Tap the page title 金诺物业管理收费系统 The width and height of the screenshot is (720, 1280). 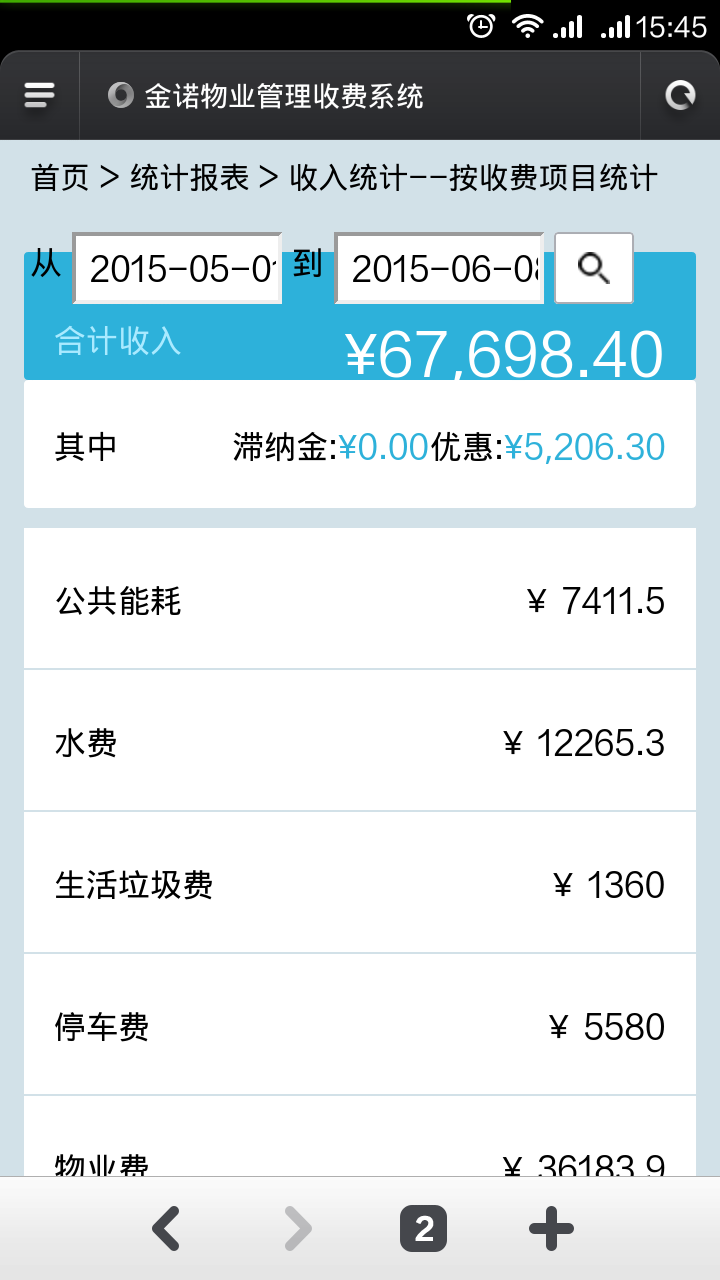(284, 96)
